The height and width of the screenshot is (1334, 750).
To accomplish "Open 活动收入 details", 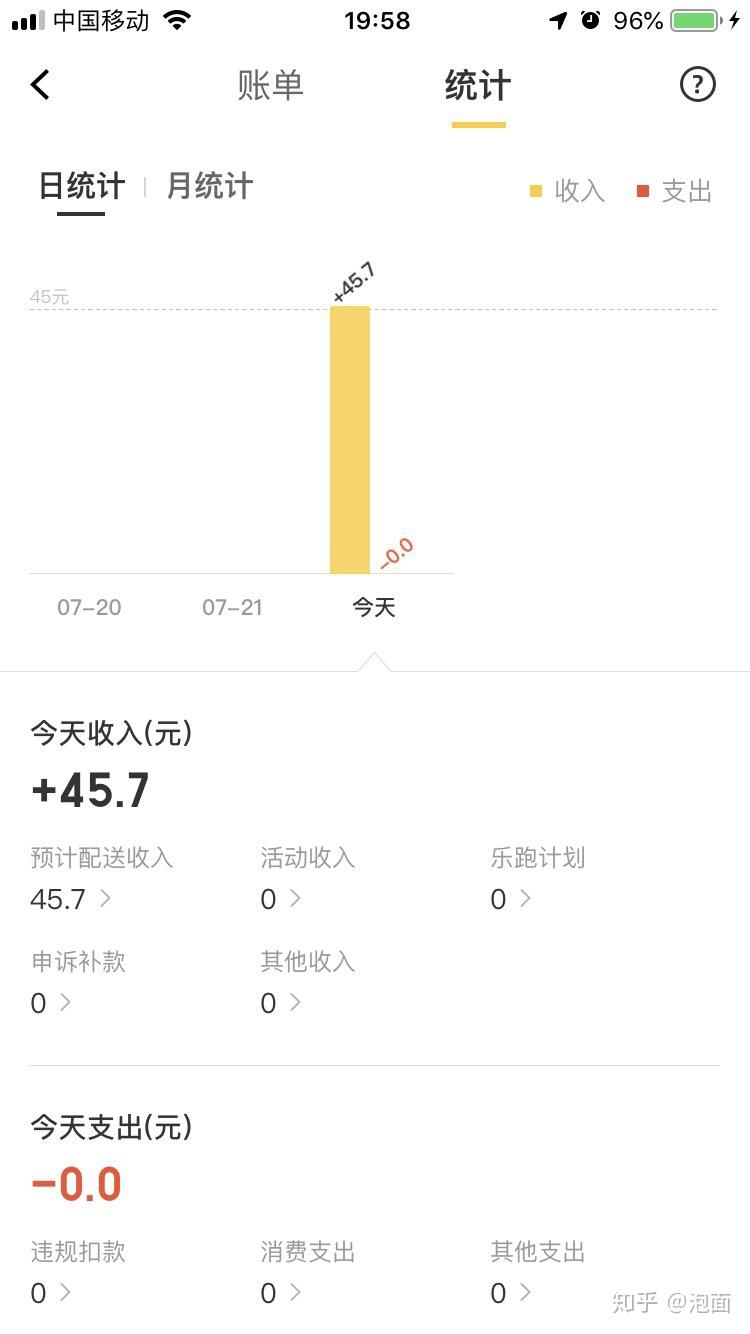I will click(281, 899).
